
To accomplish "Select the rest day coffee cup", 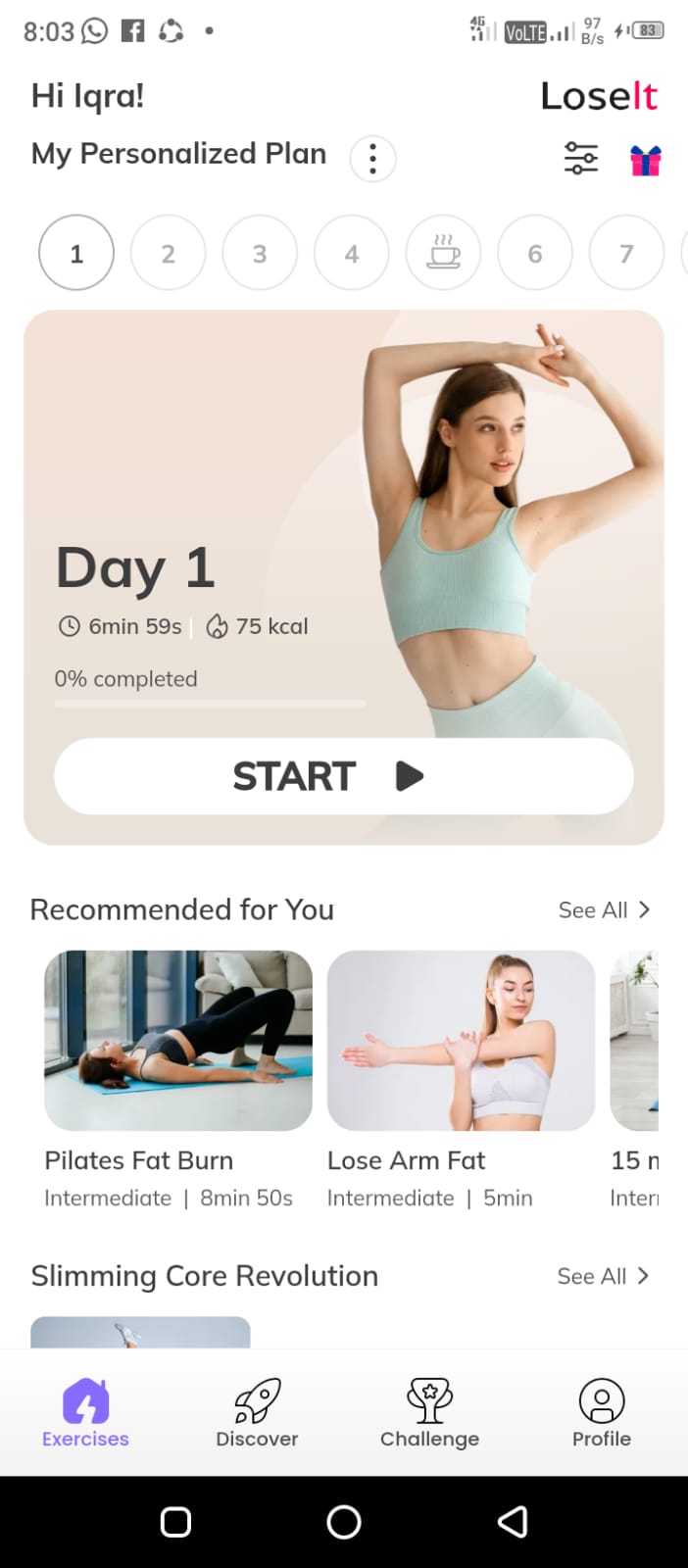I will [x=443, y=254].
